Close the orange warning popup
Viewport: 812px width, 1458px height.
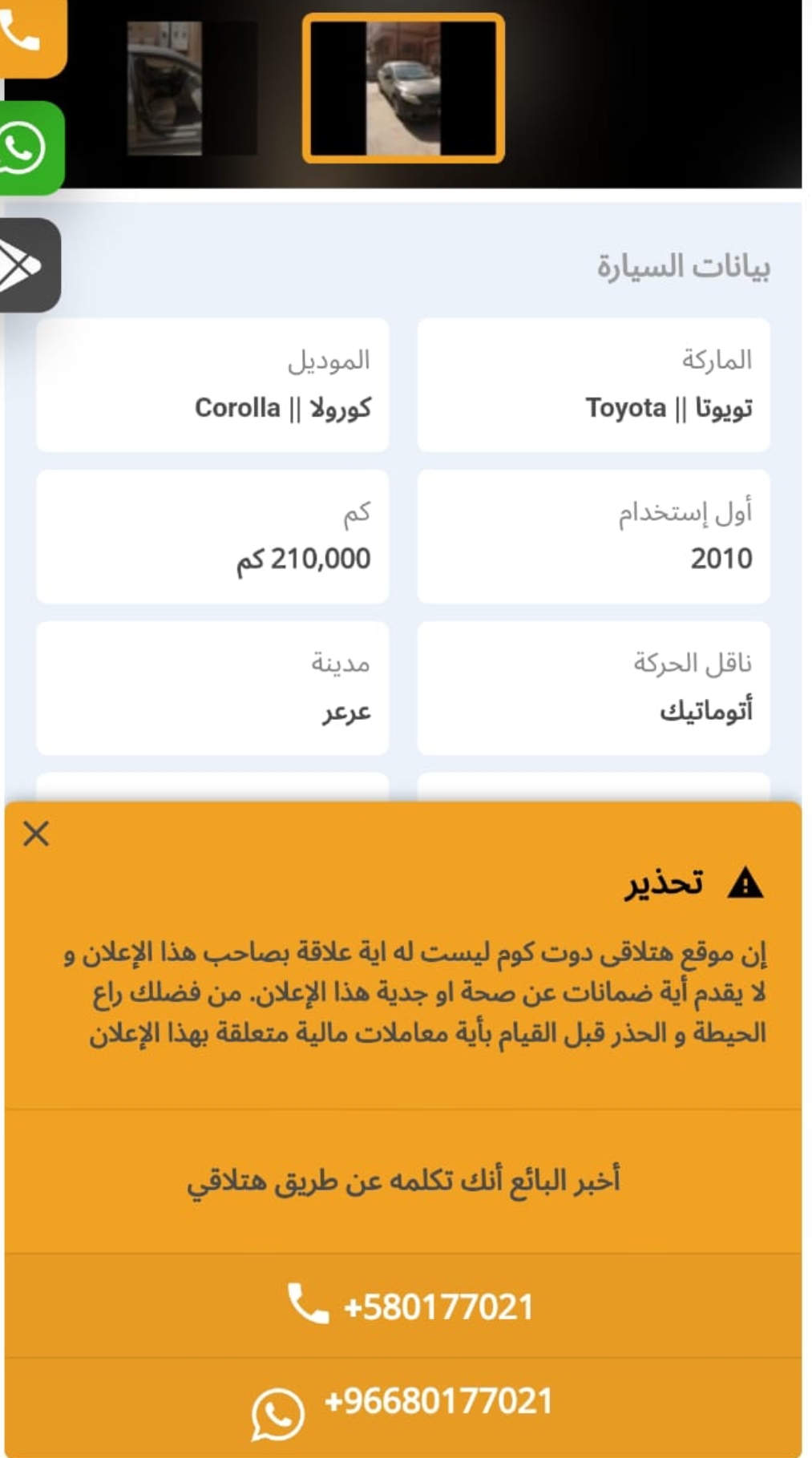click(36, 834)
